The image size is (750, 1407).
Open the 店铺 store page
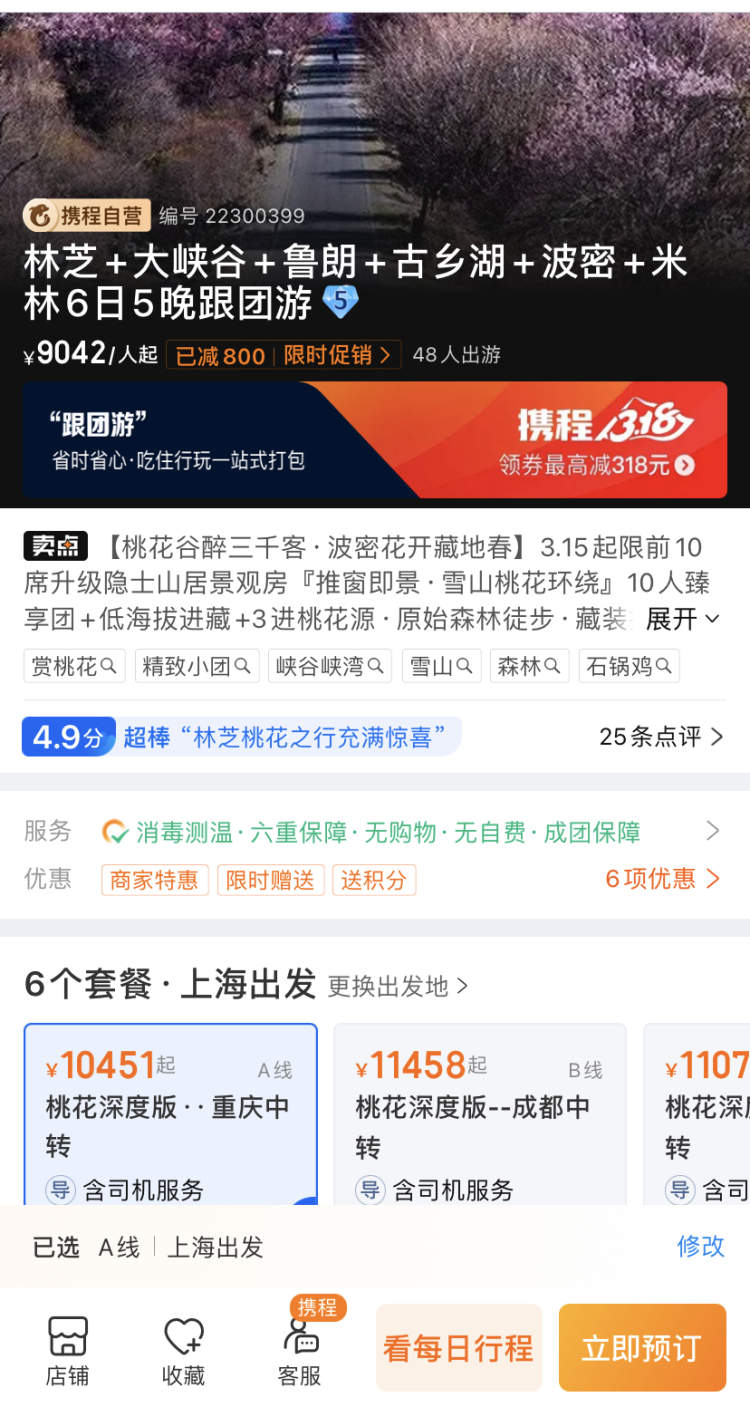(68, 1351)
